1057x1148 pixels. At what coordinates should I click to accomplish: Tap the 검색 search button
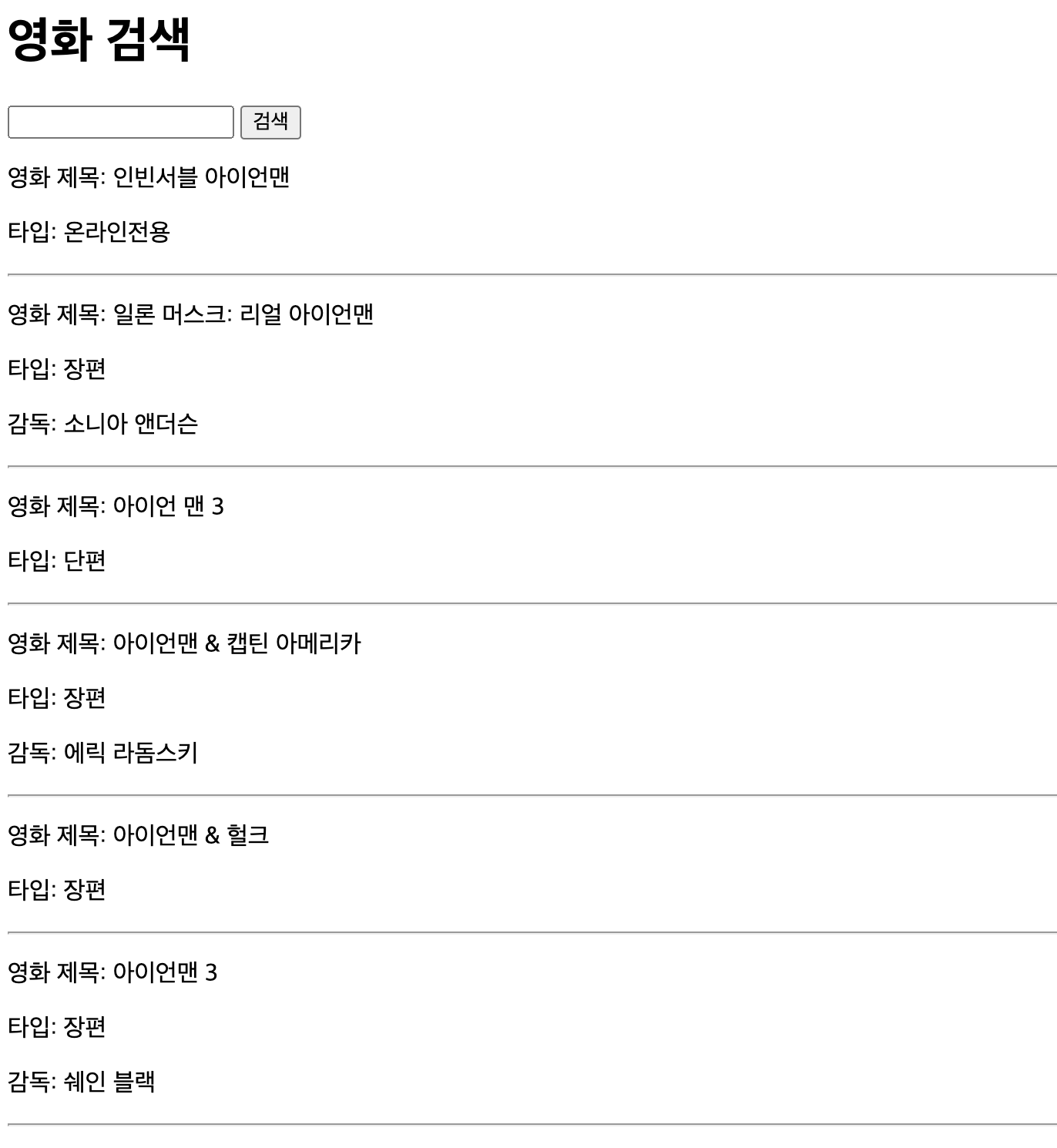pos(270,123)
